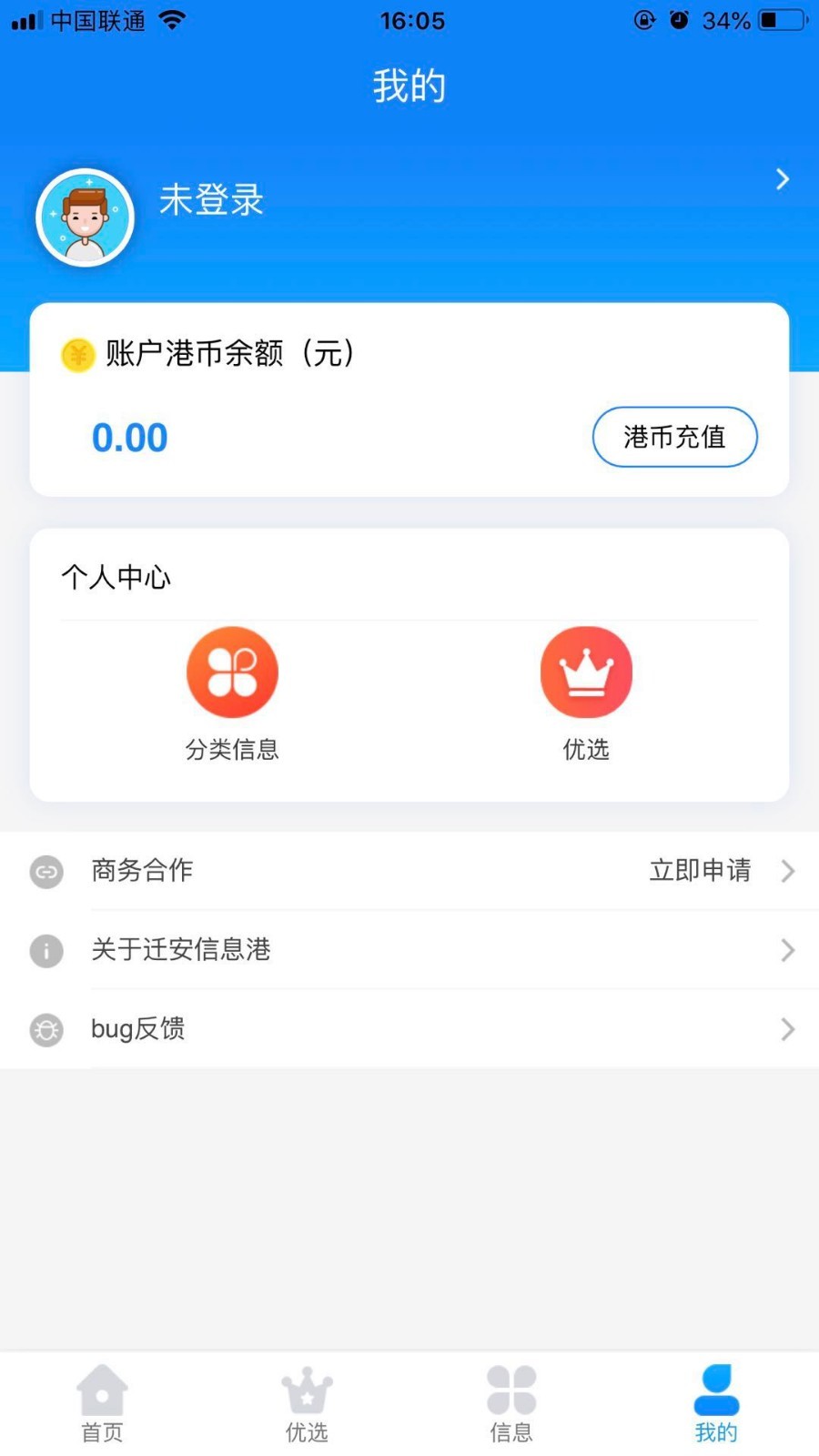
Task: Switch to the 优选 tab
Action: [307, 1404]
